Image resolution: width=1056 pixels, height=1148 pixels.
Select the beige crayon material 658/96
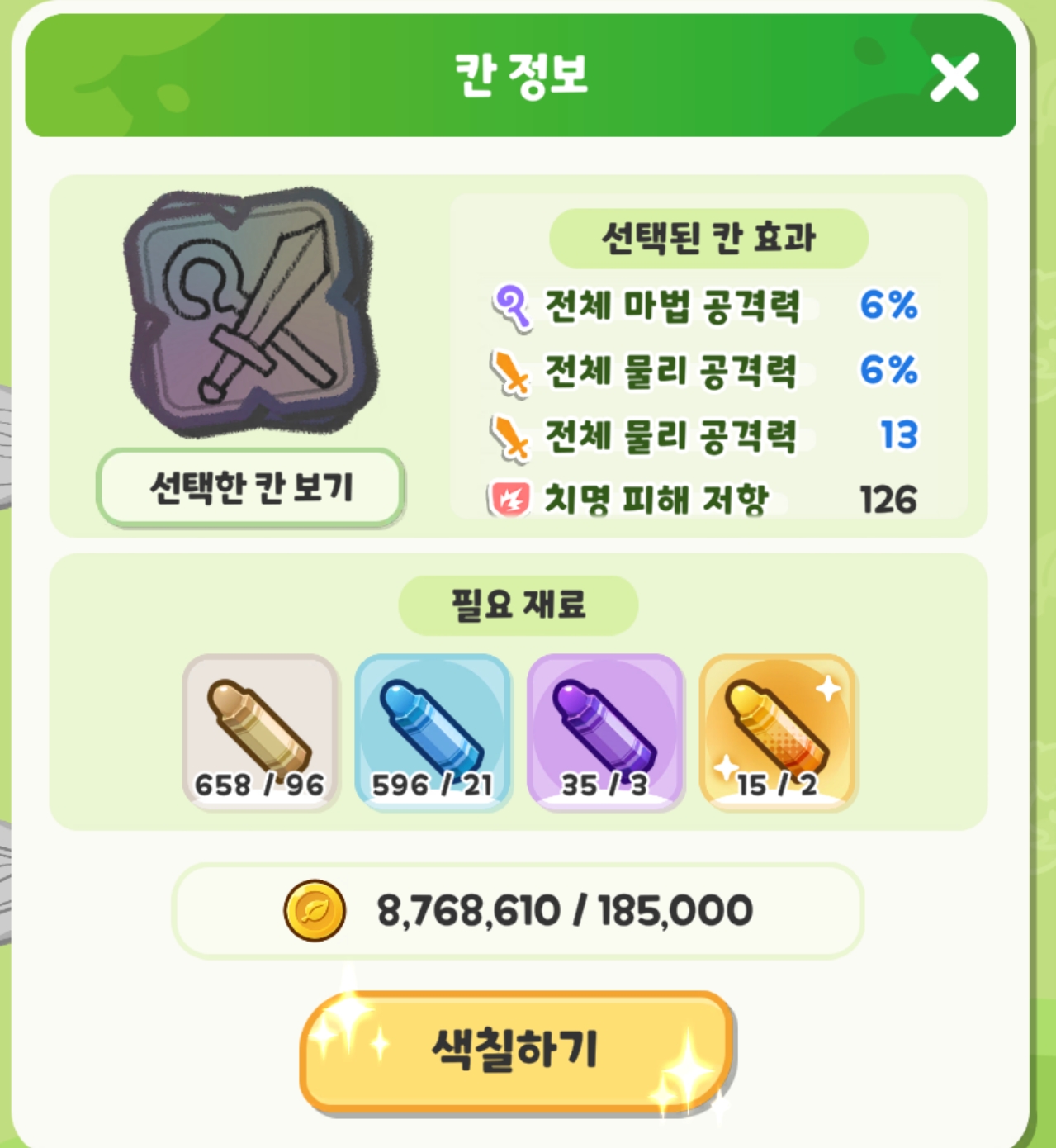click(260, 732)
